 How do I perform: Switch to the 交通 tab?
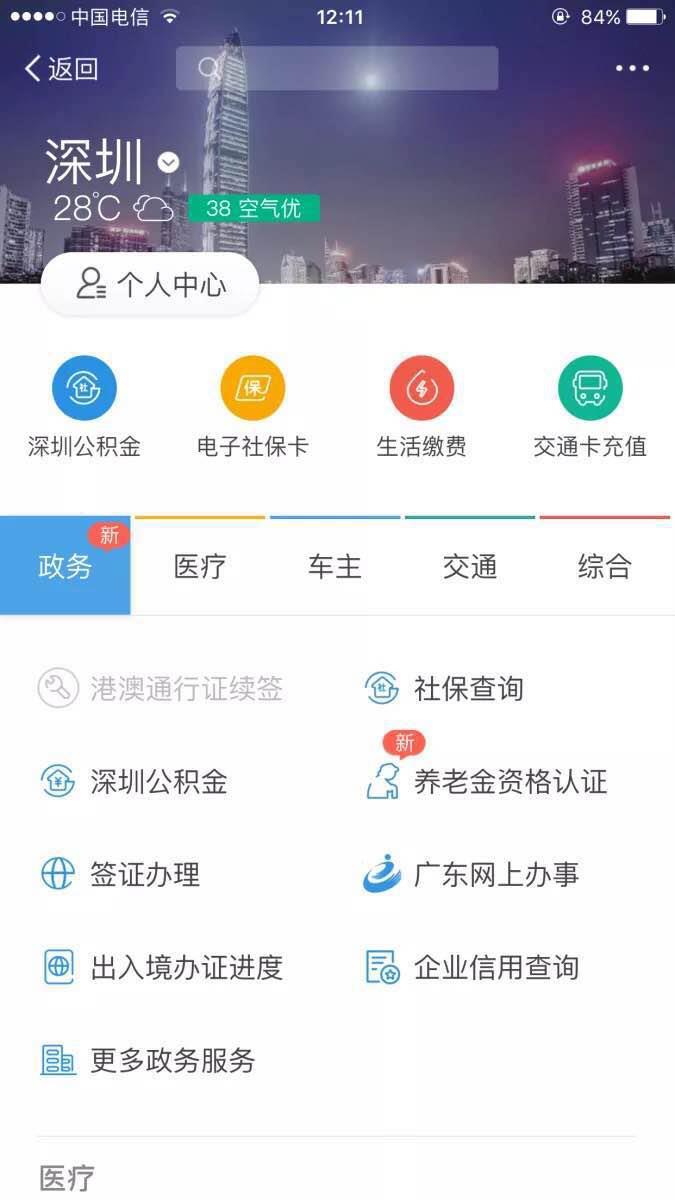tap(470, 567)
